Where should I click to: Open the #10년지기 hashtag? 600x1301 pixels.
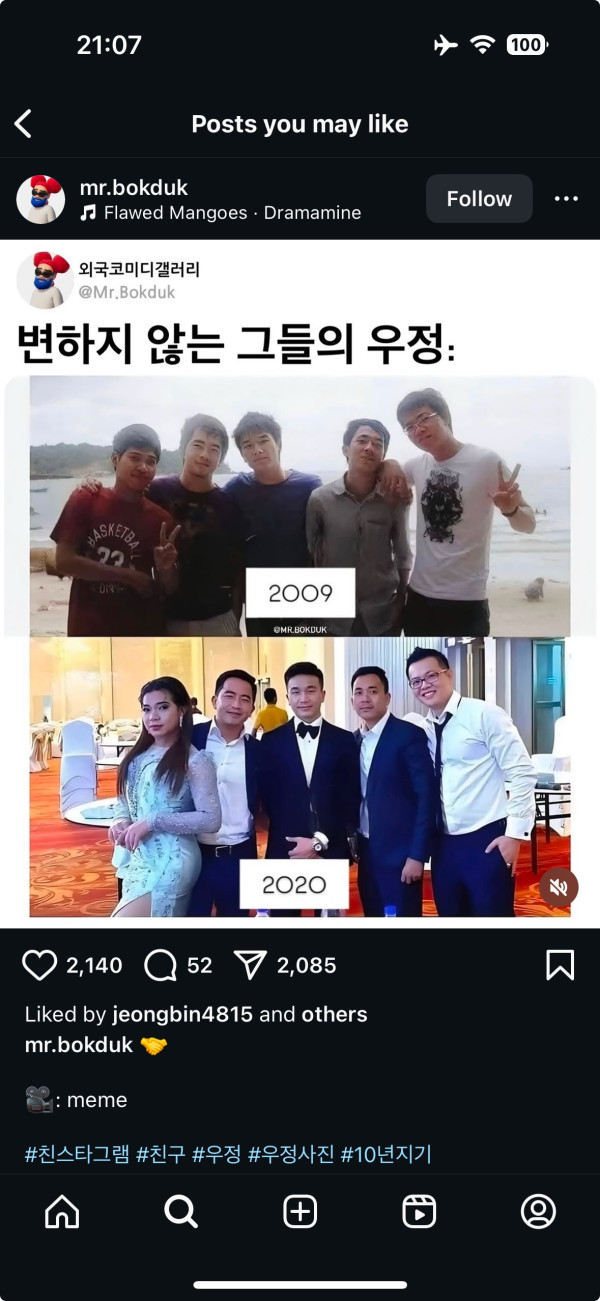tap(386, 1154)
